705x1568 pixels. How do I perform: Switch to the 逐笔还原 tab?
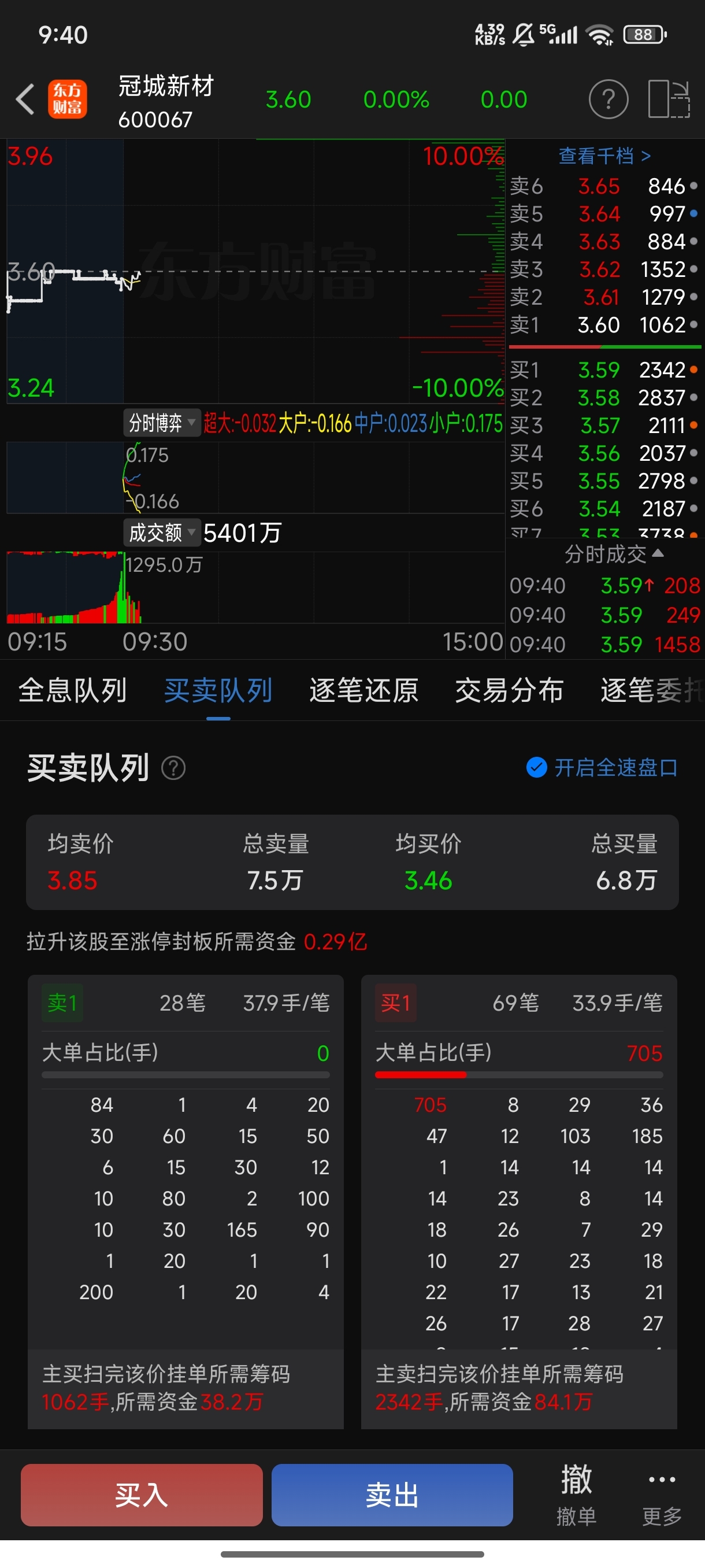[363, 691]
